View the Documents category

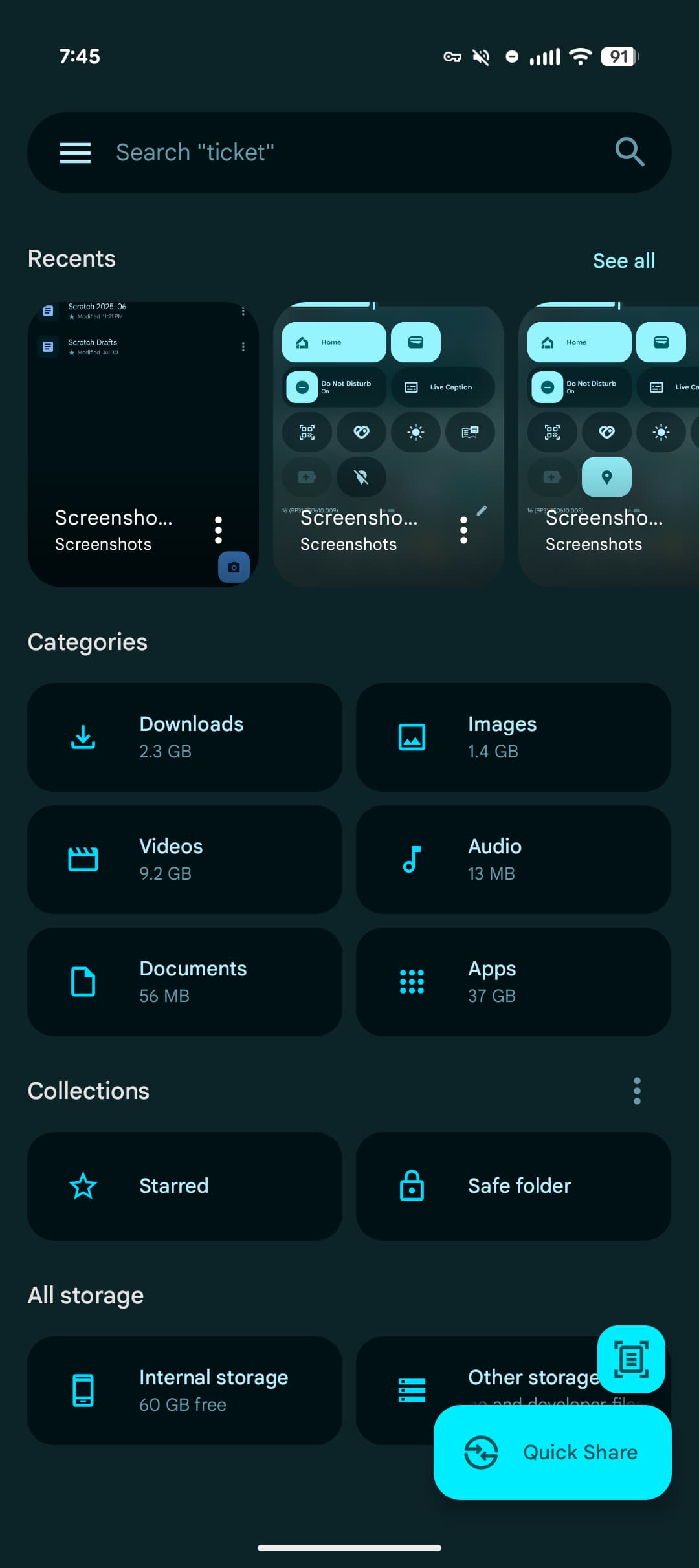[184, 981]
